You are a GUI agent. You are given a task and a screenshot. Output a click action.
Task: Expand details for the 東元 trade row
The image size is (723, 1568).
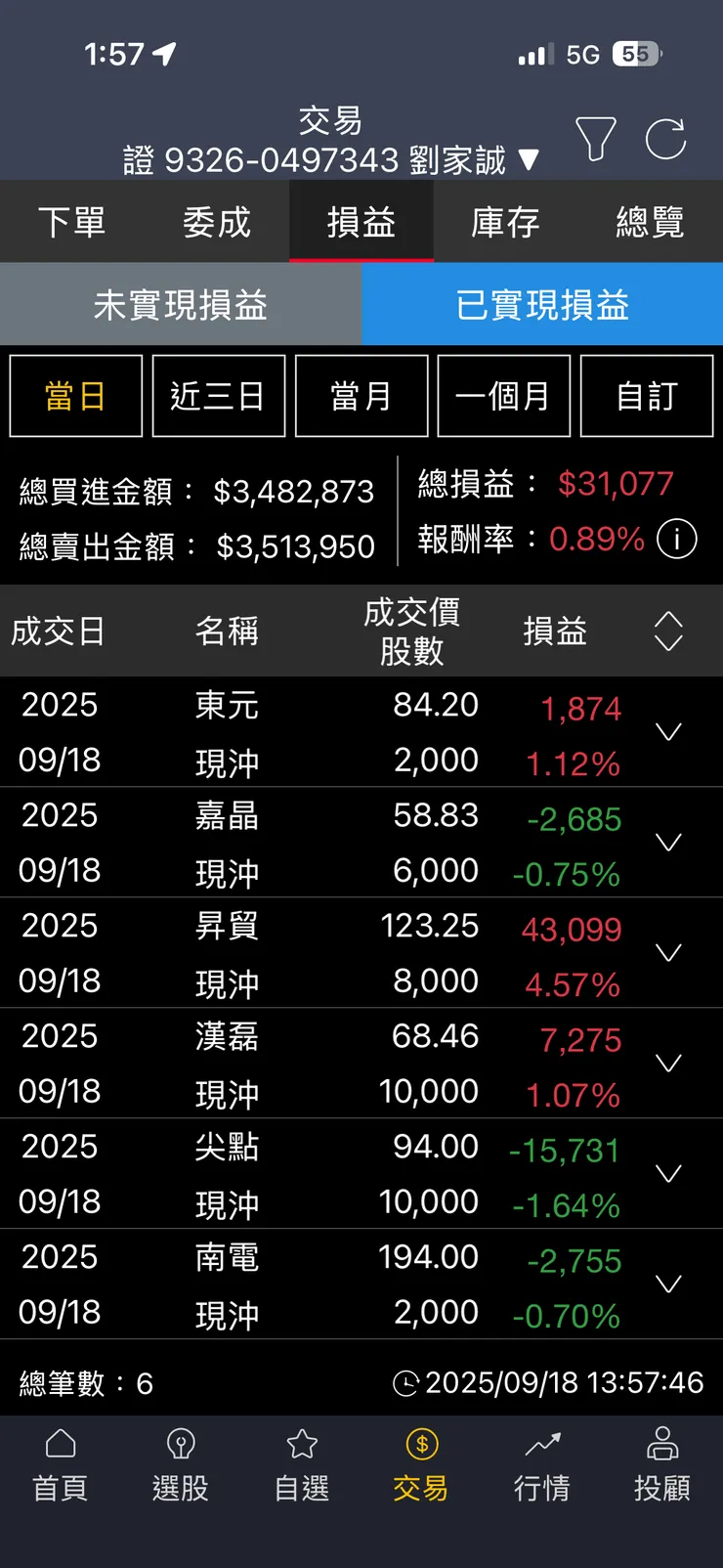(668, 731)
